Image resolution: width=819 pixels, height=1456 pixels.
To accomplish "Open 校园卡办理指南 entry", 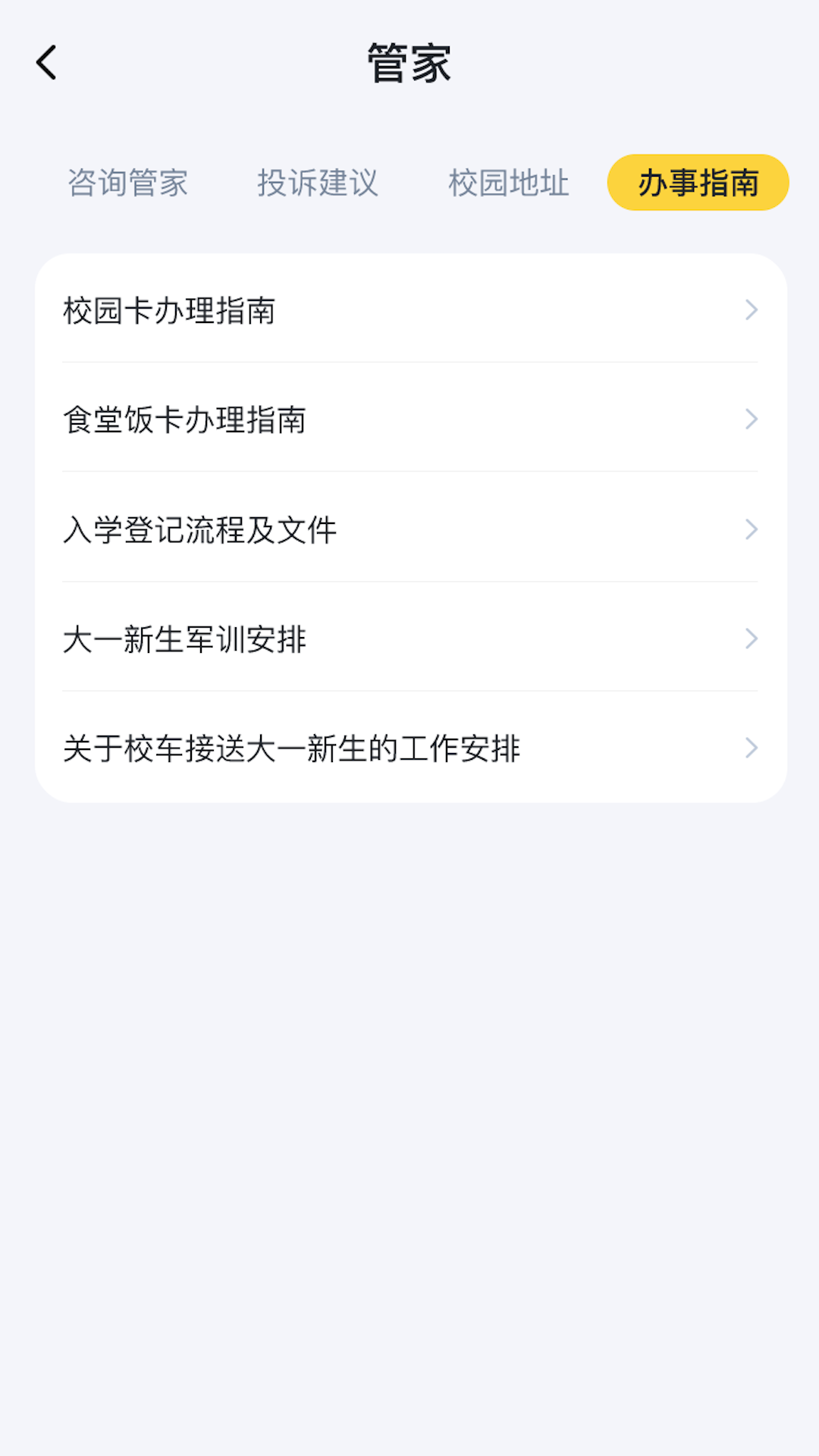I will (170, 309).
